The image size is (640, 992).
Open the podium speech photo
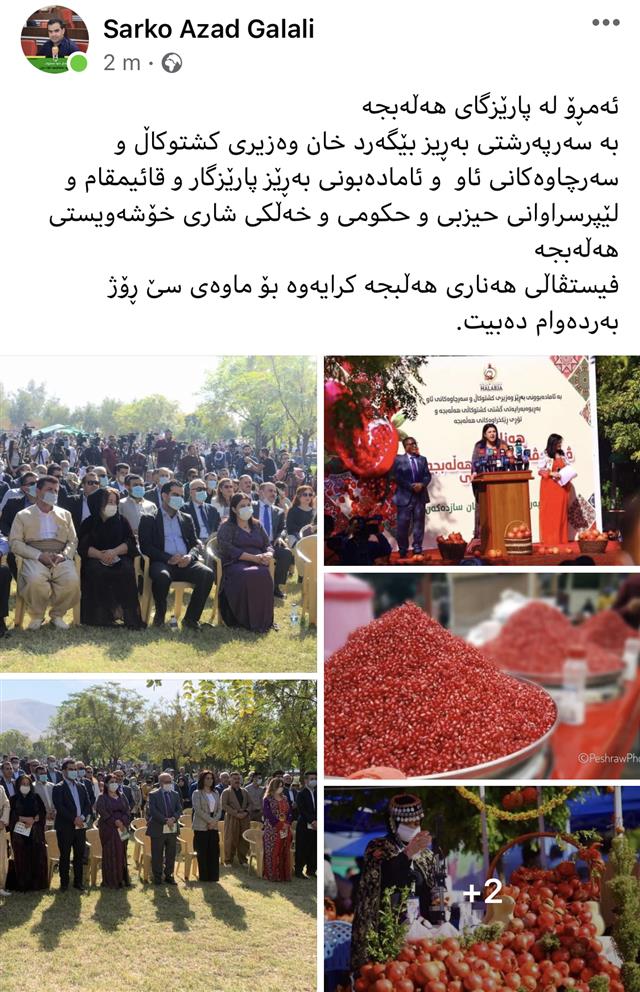[x=481, y=460]
